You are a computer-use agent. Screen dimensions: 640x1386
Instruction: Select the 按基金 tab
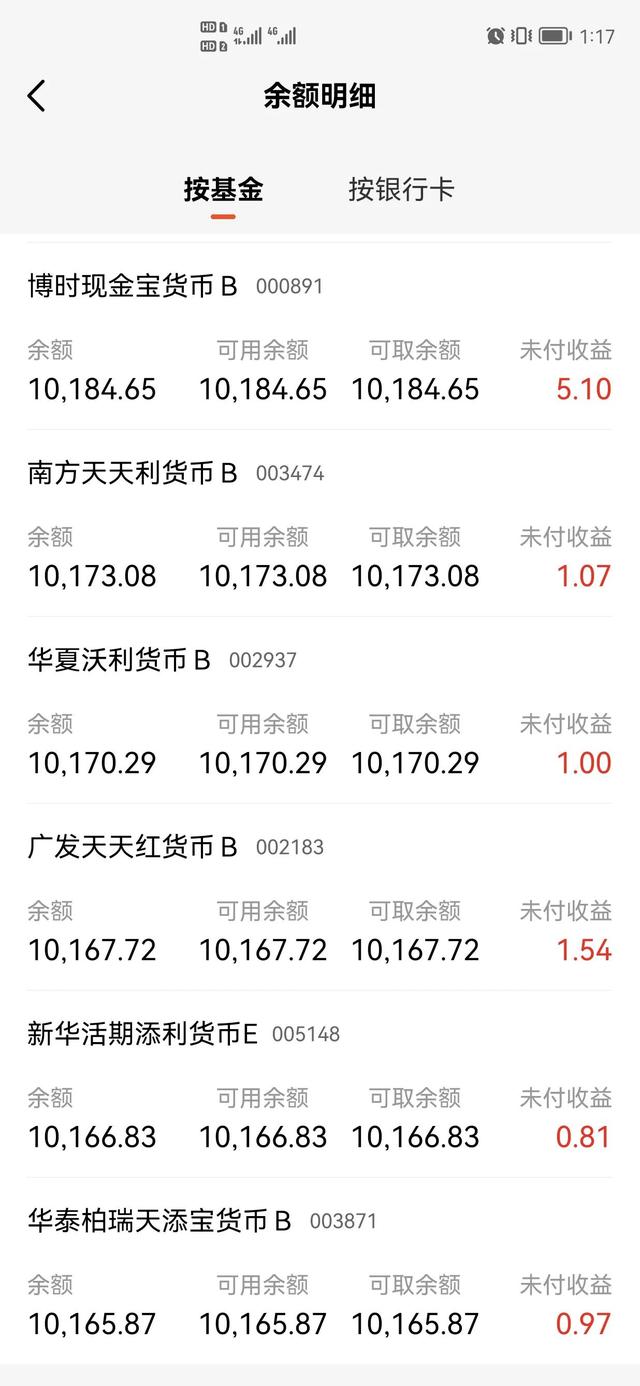click(223, 189)
